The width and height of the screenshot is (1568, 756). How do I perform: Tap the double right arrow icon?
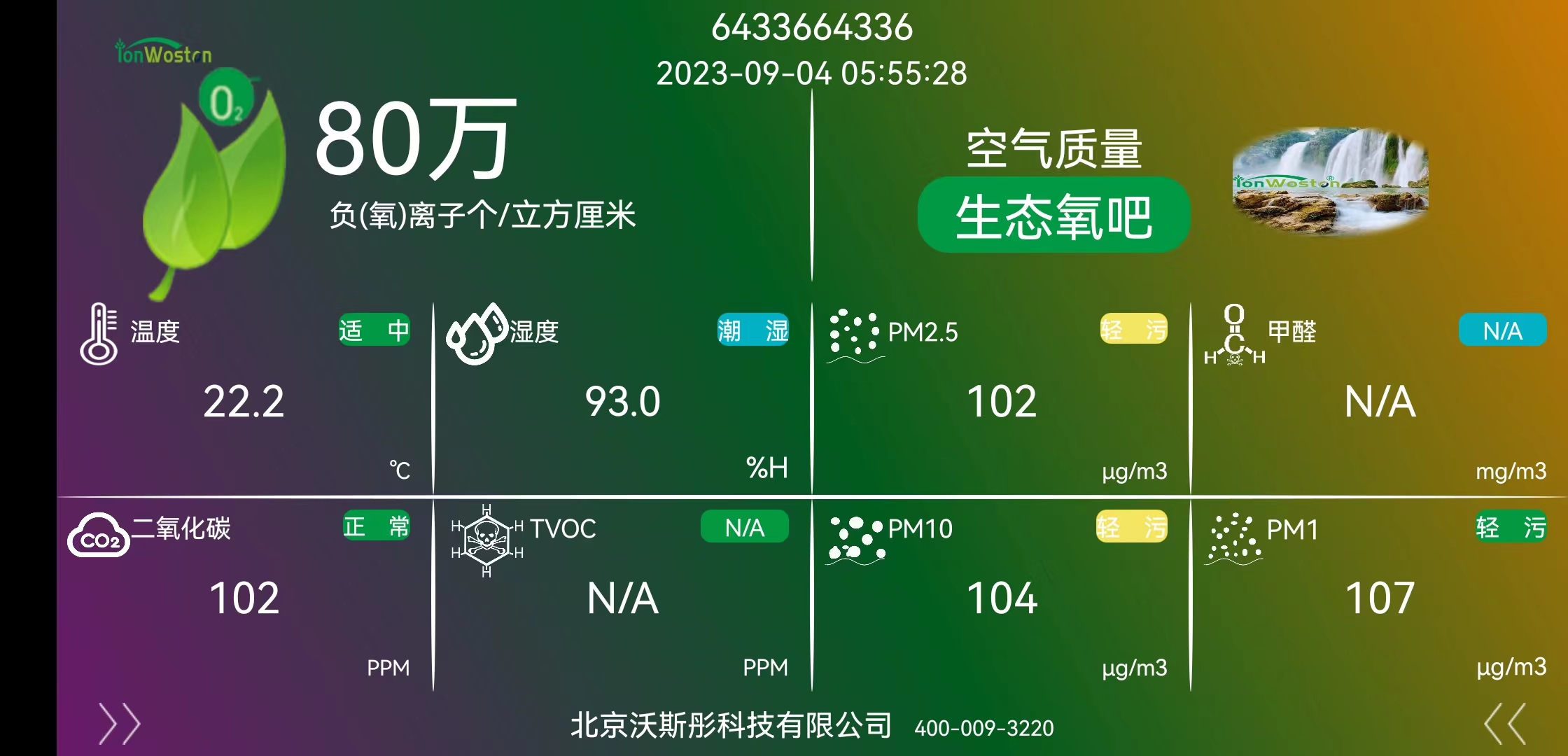tap(119, 724)
